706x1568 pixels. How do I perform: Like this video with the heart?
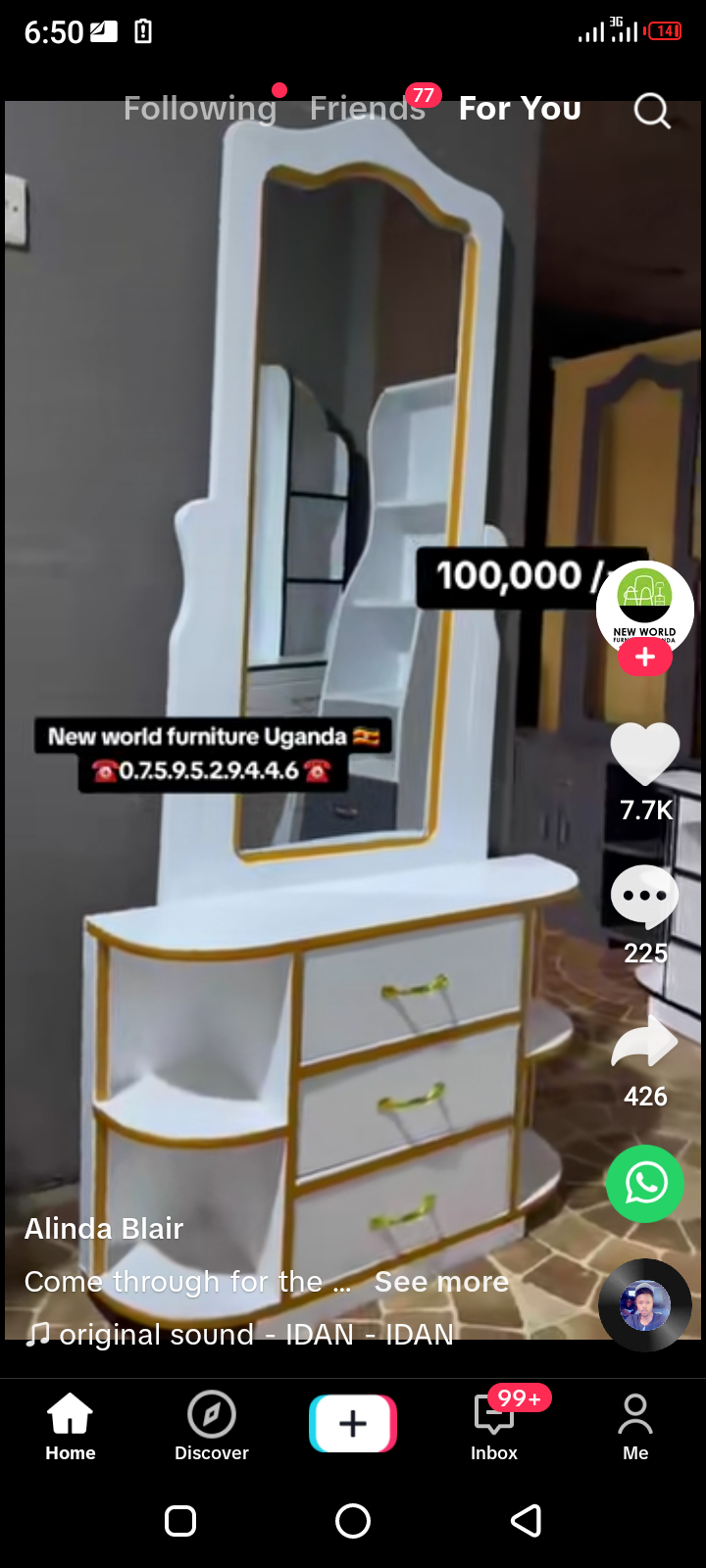pos(644,753)
